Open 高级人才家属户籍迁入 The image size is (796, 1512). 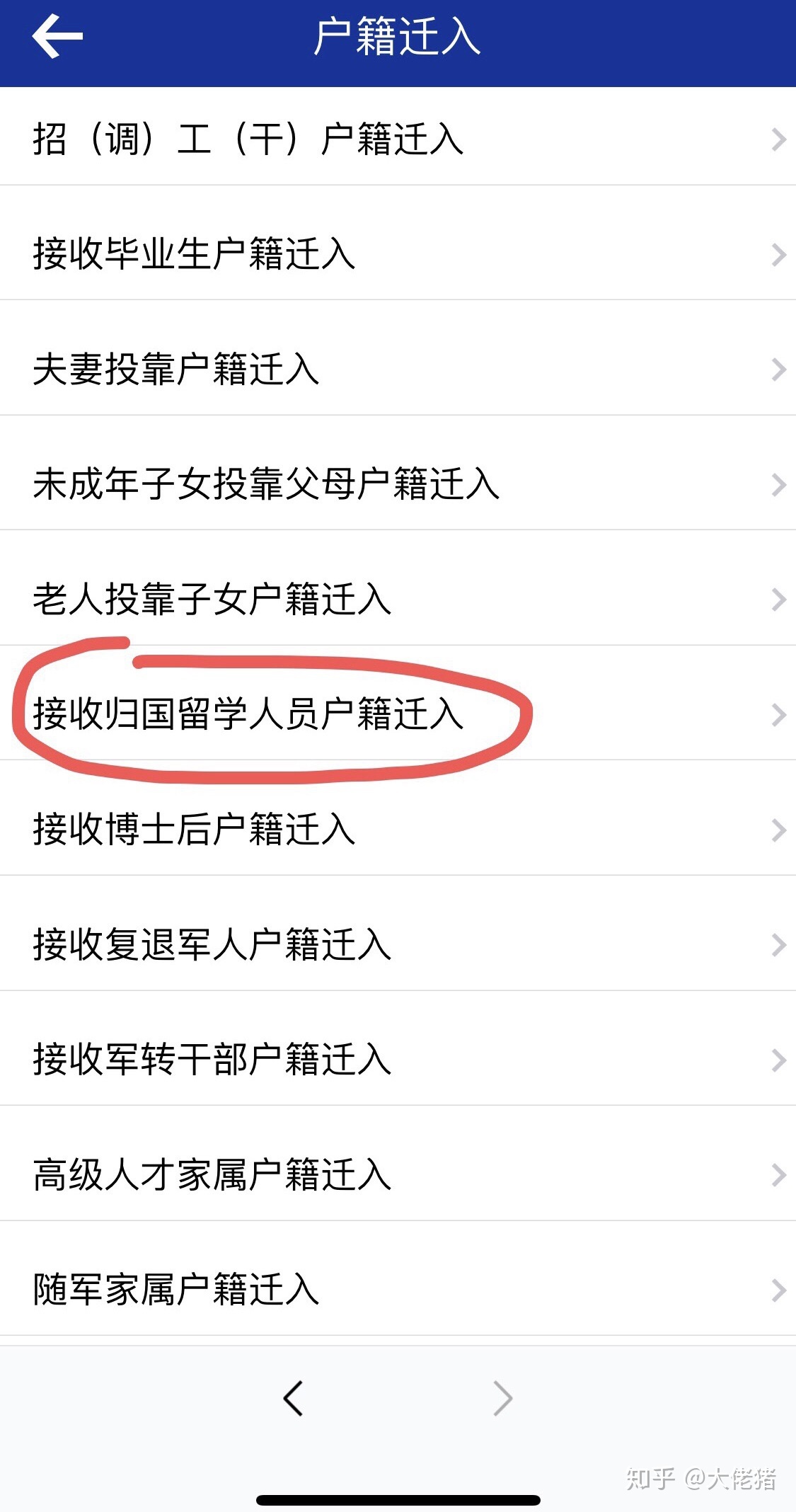point(398,1175)
